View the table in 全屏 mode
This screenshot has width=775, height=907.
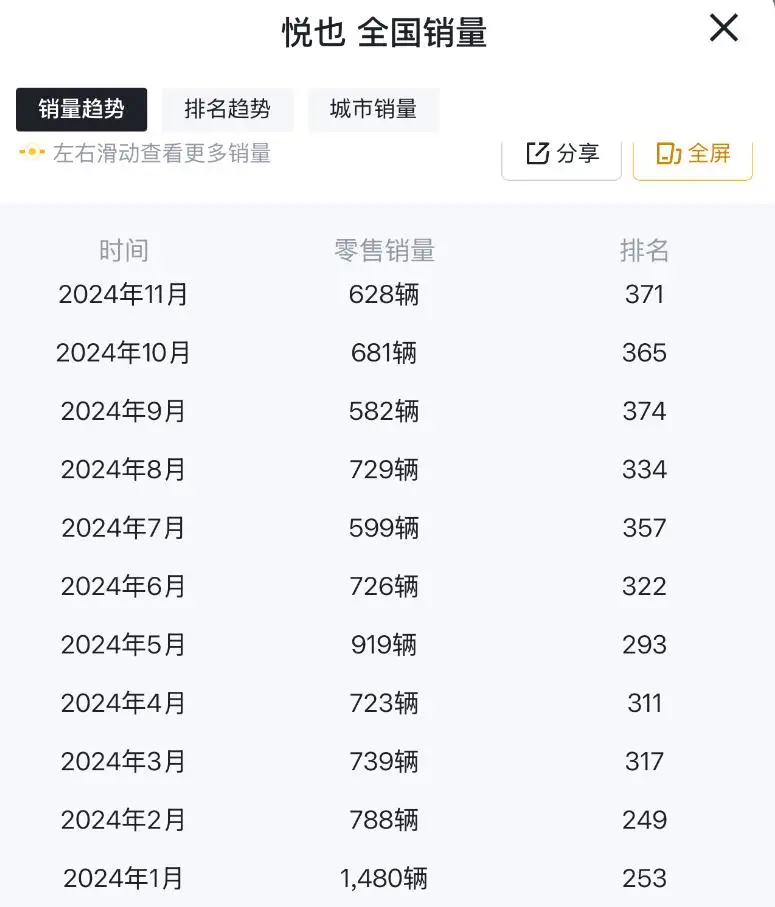(692, 154)
